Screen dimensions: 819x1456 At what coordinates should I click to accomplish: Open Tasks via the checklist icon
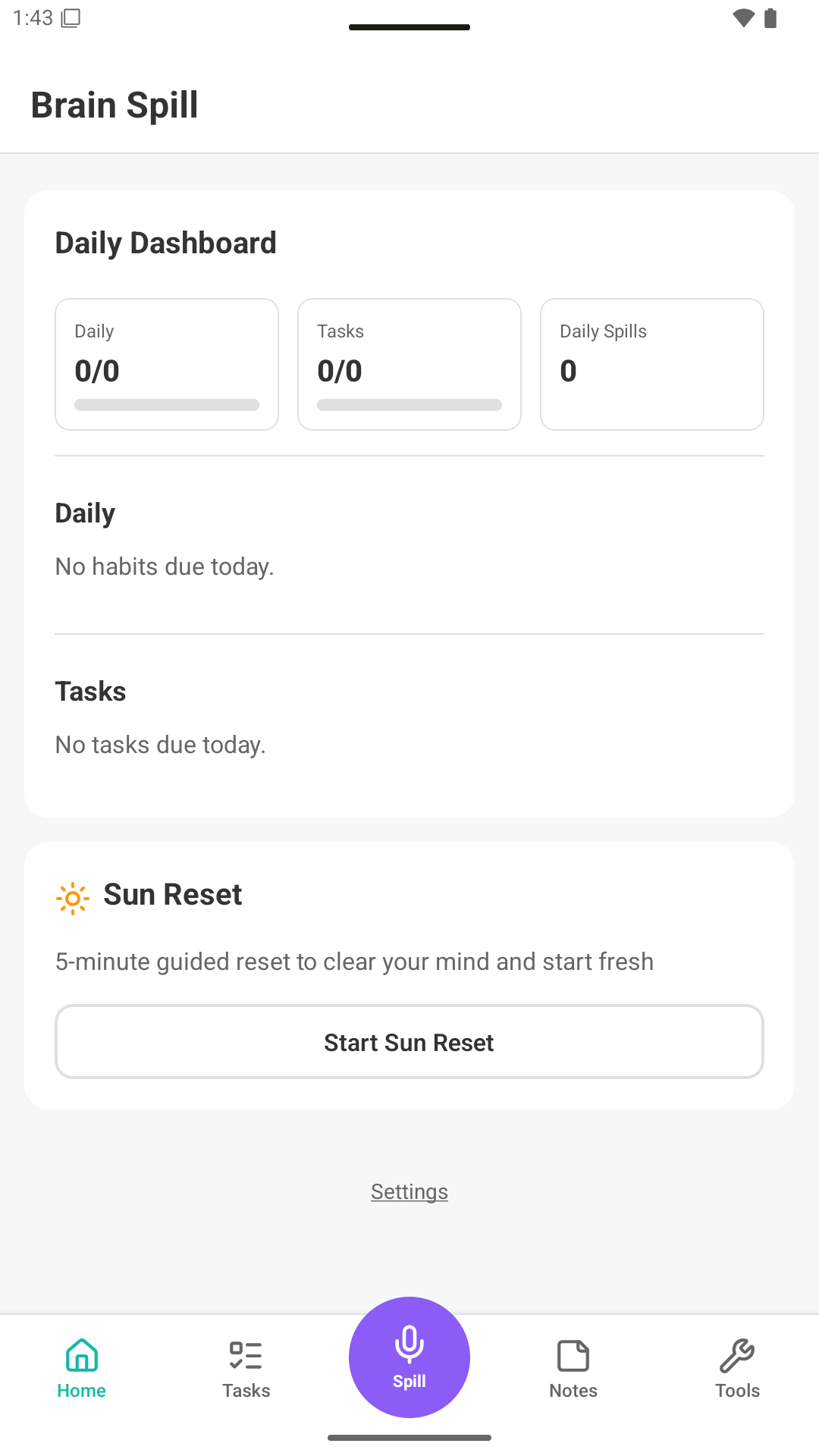pyautogui.click(x=246, y=1355)
